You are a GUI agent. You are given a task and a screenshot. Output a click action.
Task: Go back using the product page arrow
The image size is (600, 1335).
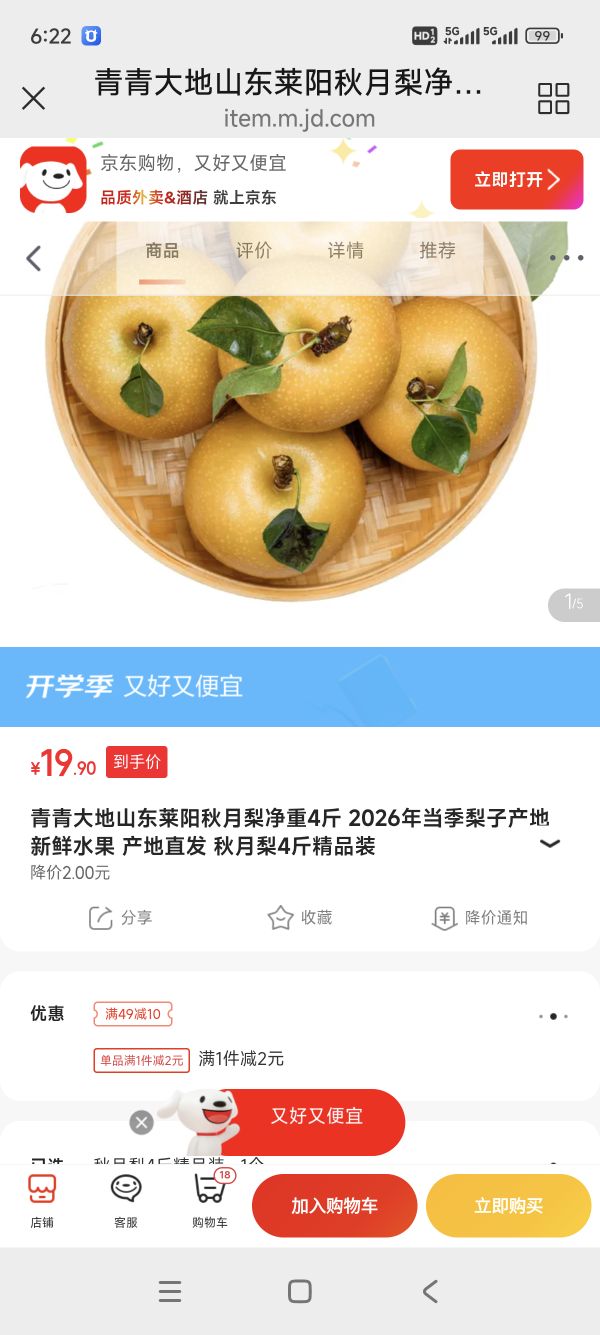coord(33,258)
